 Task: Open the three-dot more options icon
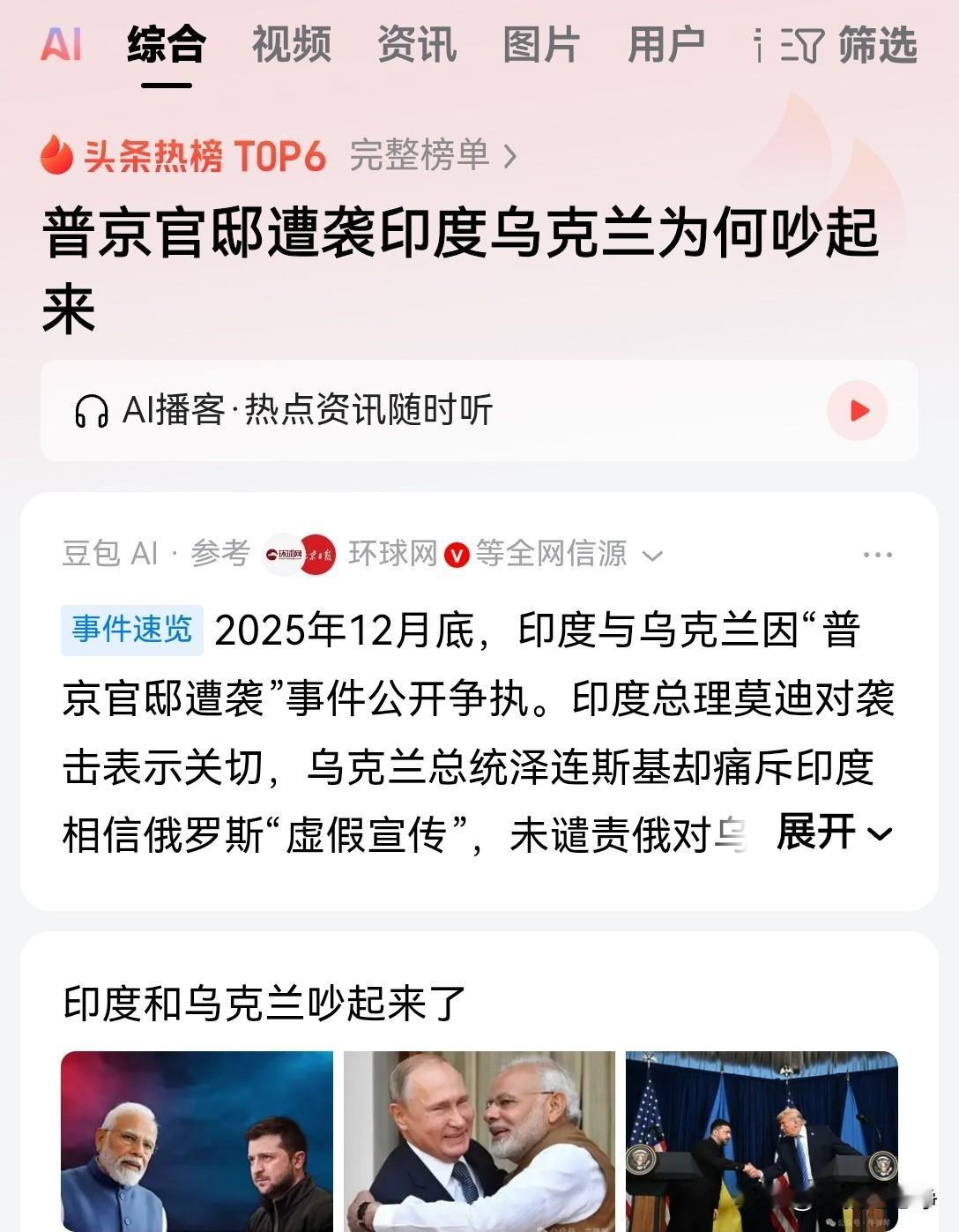pos(876,554)
